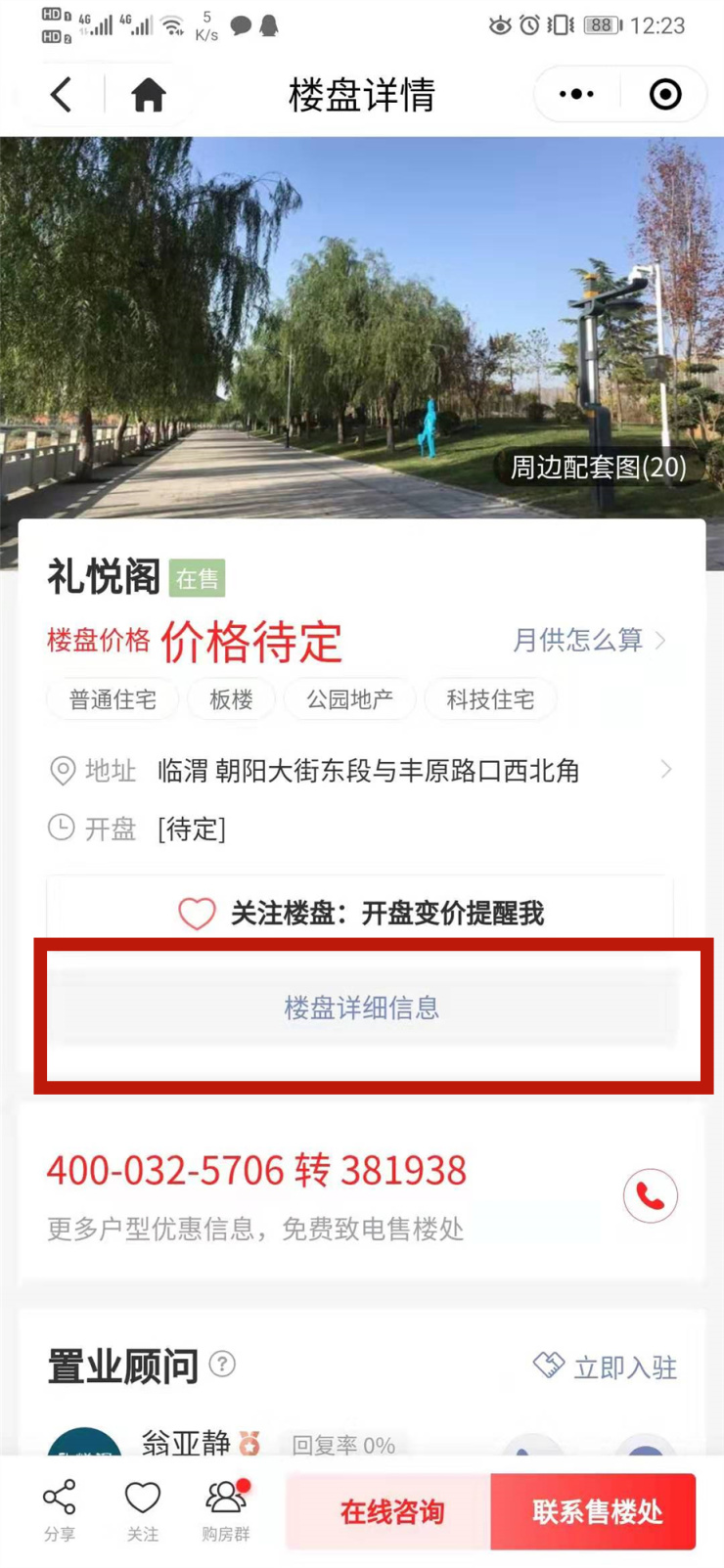Tap 关注楼盘 to get price change reminders
The height and width of the screenshot is (1568, 724).
coord(361,914)
